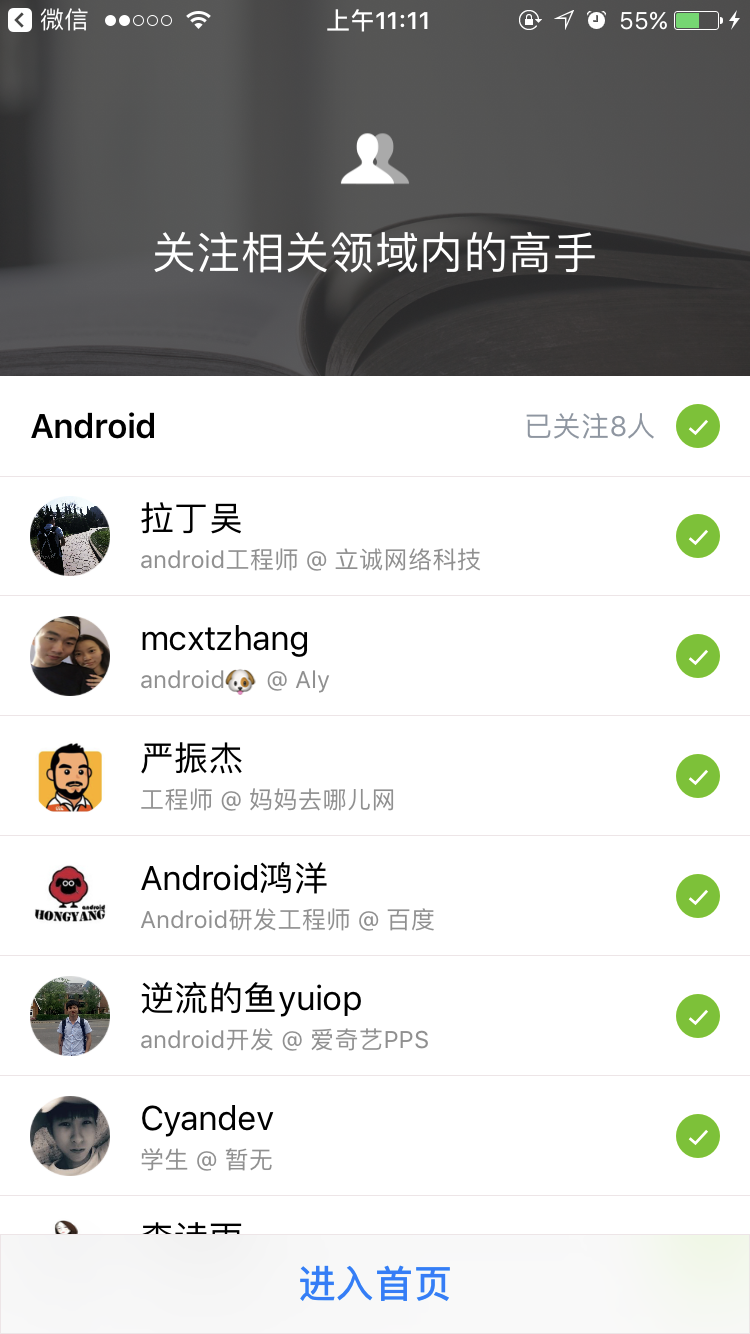Toggle follow-all checkmark for Android category
The height and width of the screenshot is (1334, 750).
tap(697, 427)
